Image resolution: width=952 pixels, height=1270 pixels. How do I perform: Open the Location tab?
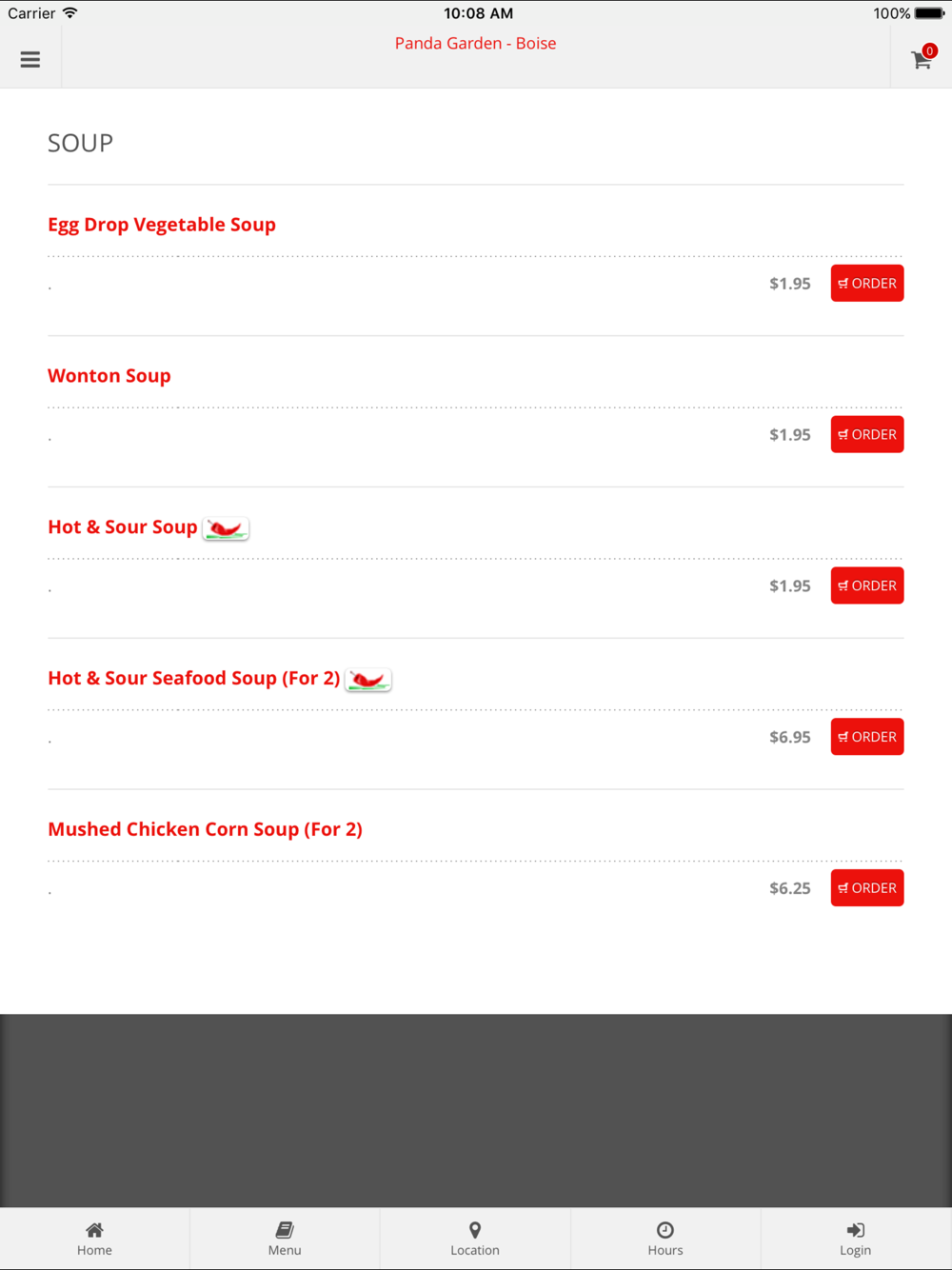(475, 1239)
